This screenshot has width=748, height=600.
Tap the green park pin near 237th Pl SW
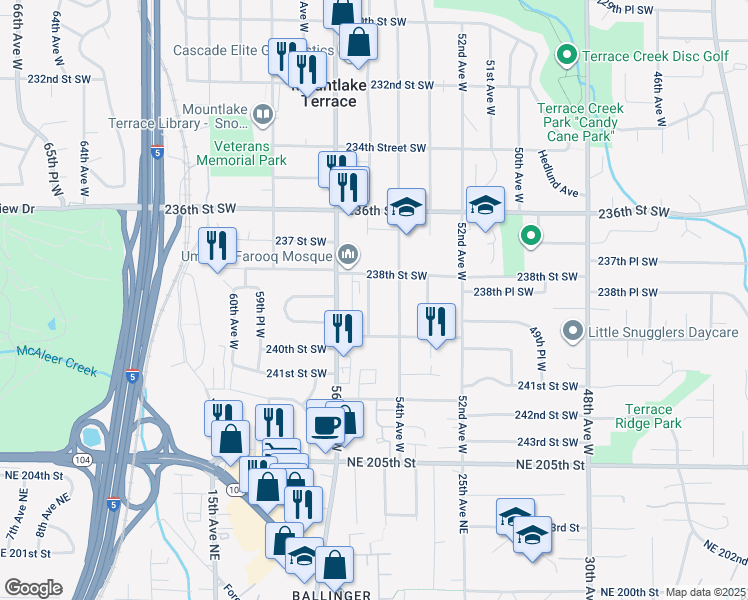point(531,237)
